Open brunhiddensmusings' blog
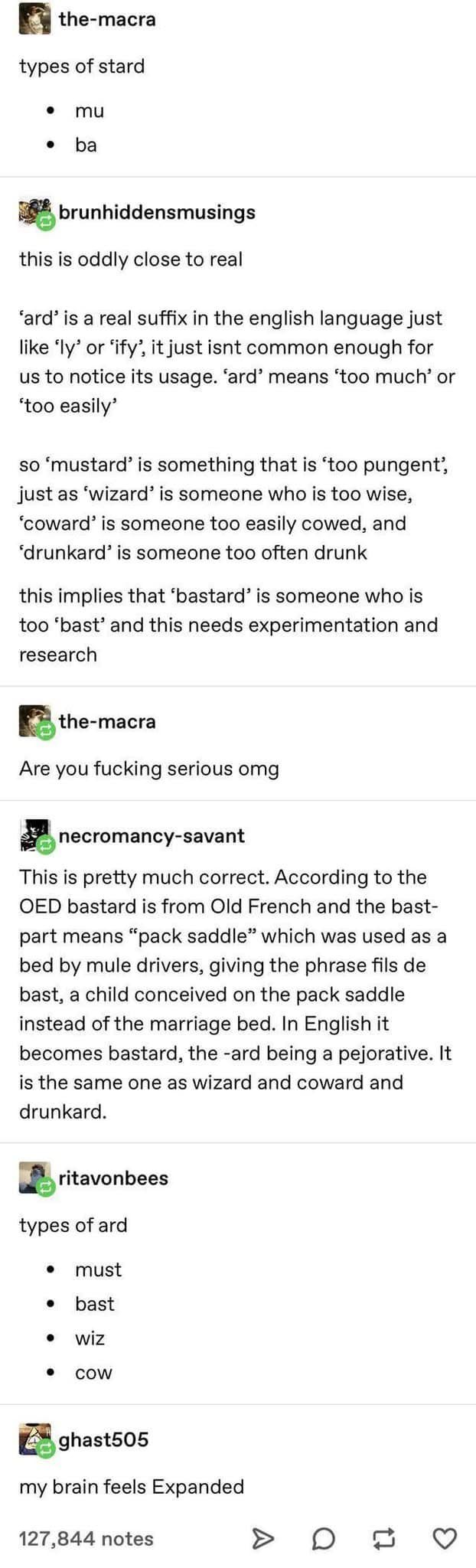The width and height of the screenshot is (476, 1568). click(157, 212)
